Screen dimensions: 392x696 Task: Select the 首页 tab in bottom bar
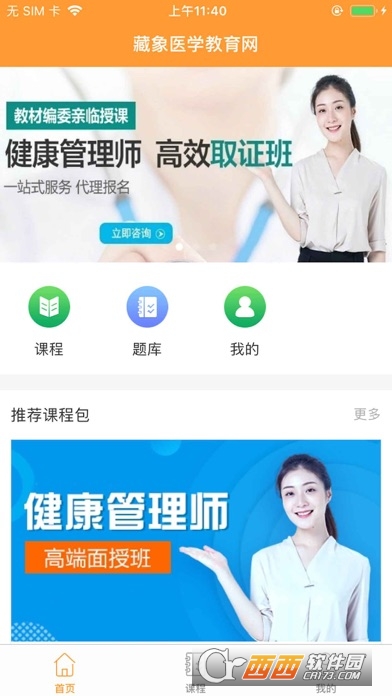[x=65, y=672]
